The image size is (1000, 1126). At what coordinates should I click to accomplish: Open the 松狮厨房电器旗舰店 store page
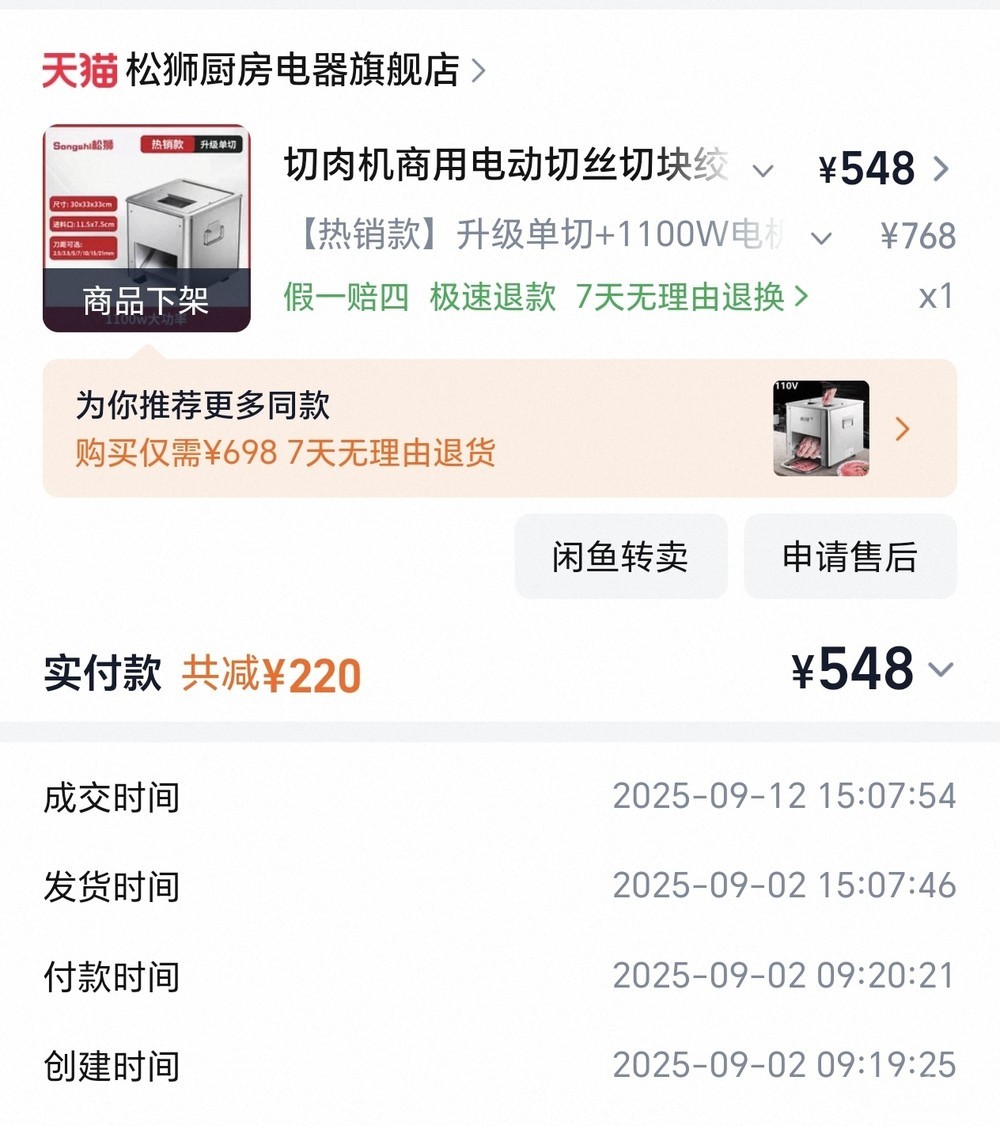[291, 71]
